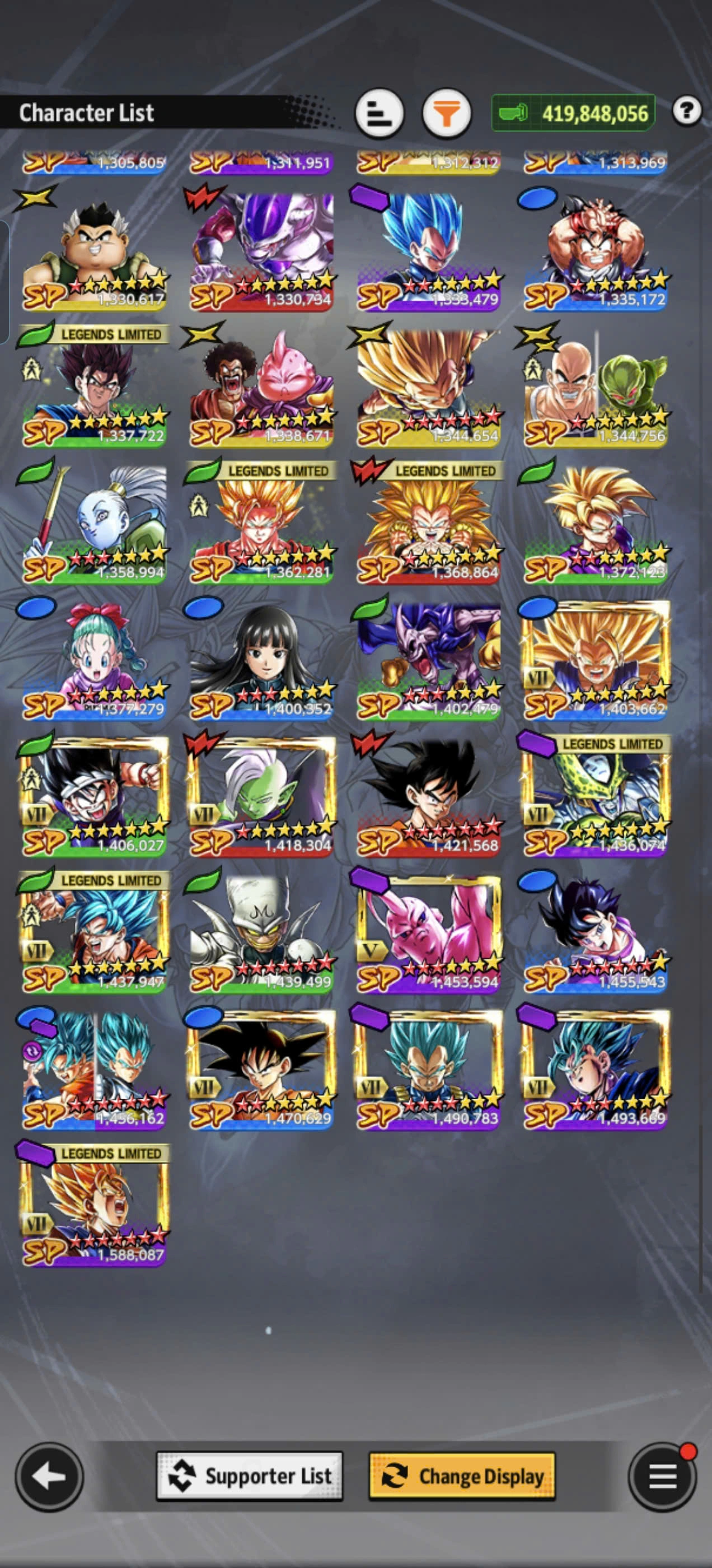The width and height of the screenshot is (712, 1568).
Task: Tap Change Display button
Action: click(462, 1476)
